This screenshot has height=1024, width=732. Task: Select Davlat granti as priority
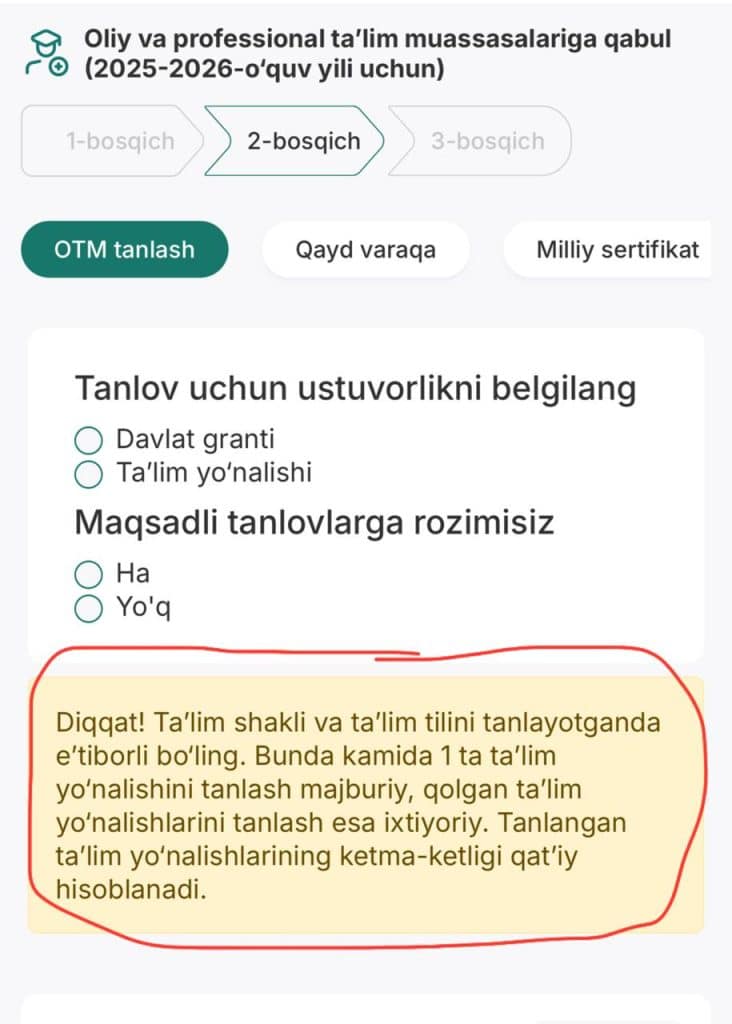90,439
